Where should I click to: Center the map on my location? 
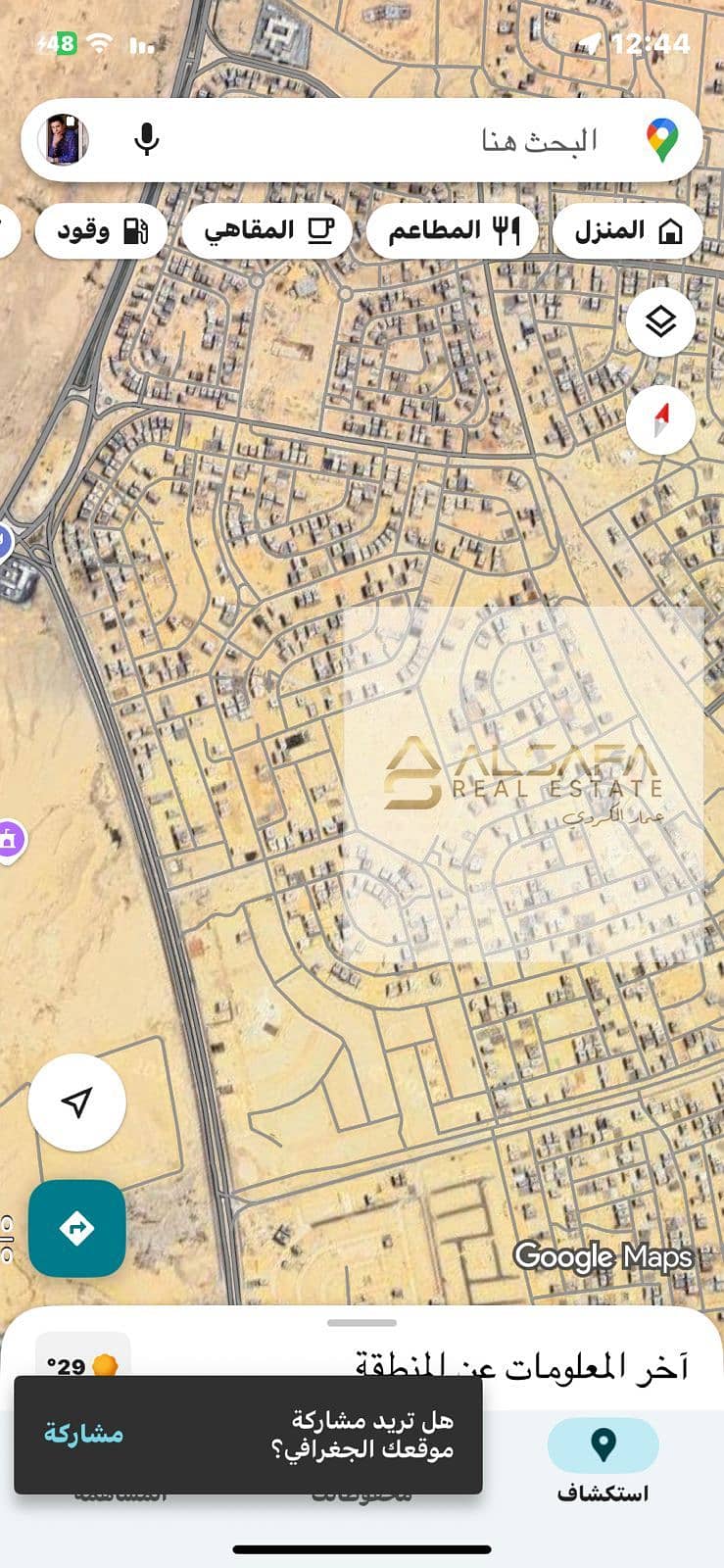pyautogui.click(x=77, y=1102)
